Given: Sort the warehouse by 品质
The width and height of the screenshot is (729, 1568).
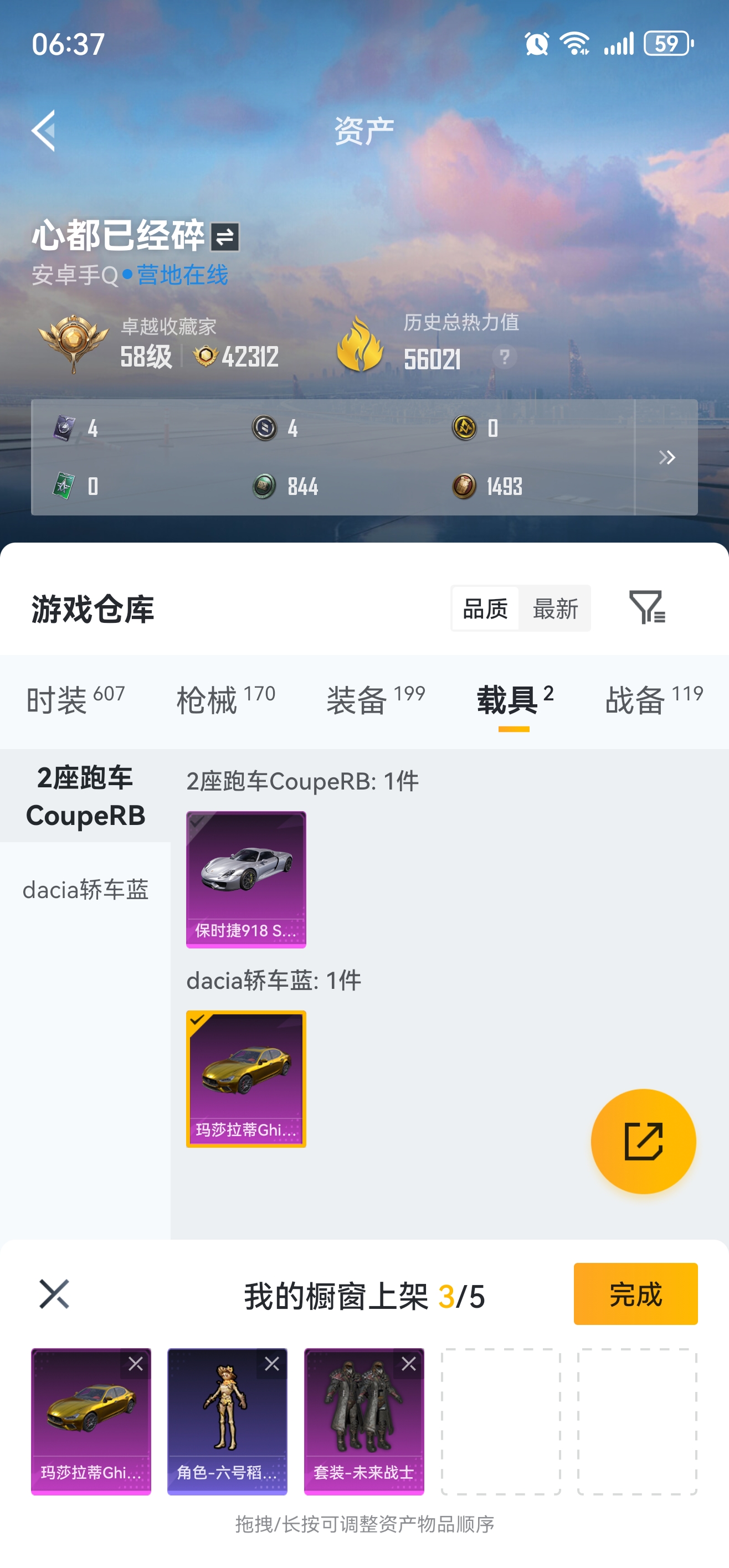Looking at the screenshot, I should [x=485, y=608].
